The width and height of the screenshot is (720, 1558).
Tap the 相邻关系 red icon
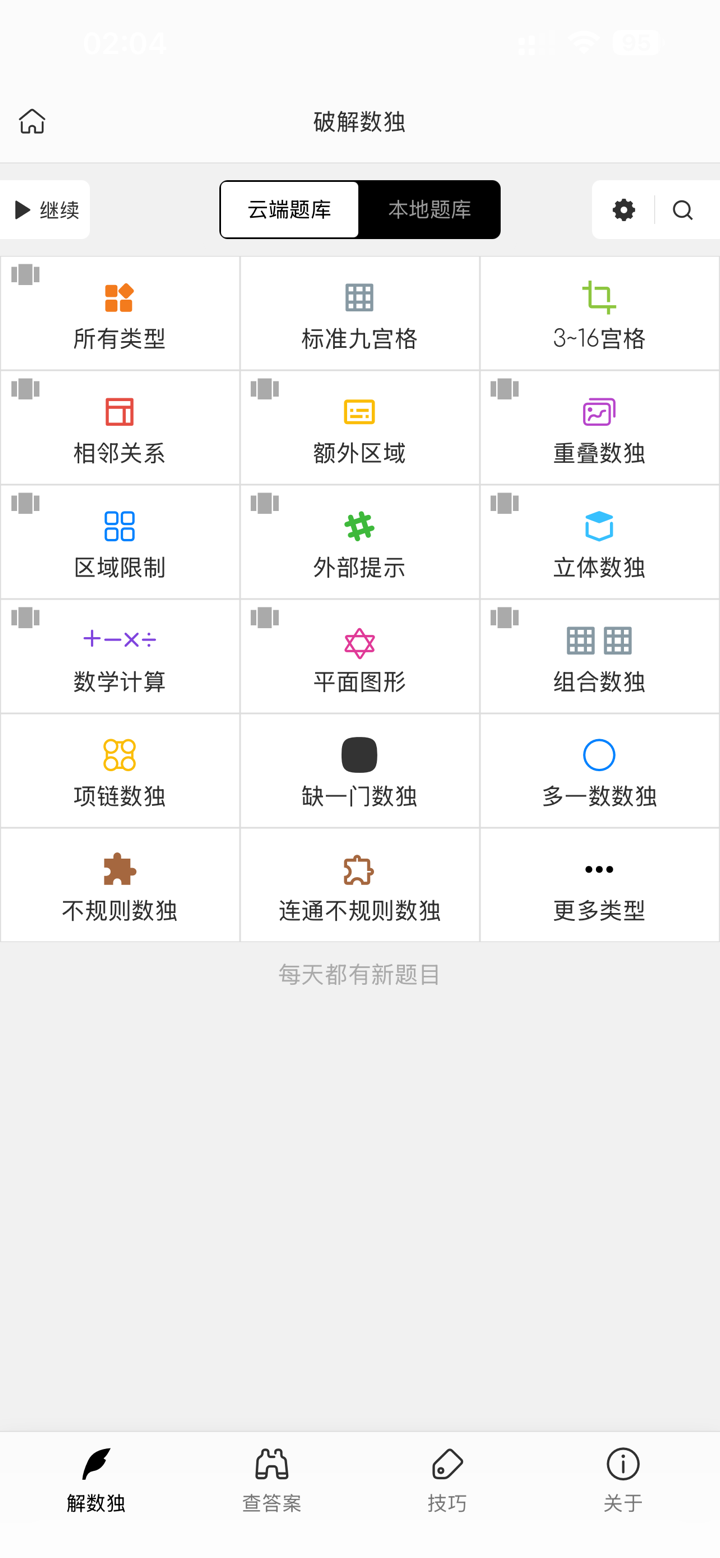pos(119,412)
